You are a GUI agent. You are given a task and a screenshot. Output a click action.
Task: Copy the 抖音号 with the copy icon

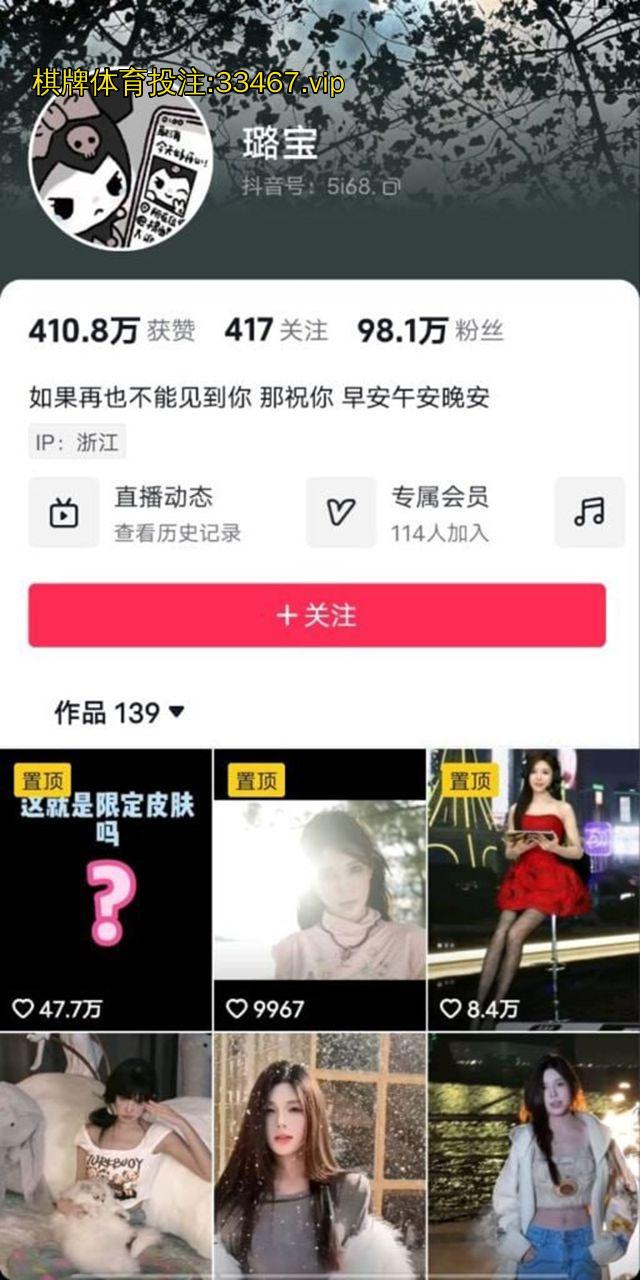pyautogui.click(x=392, y=186)
